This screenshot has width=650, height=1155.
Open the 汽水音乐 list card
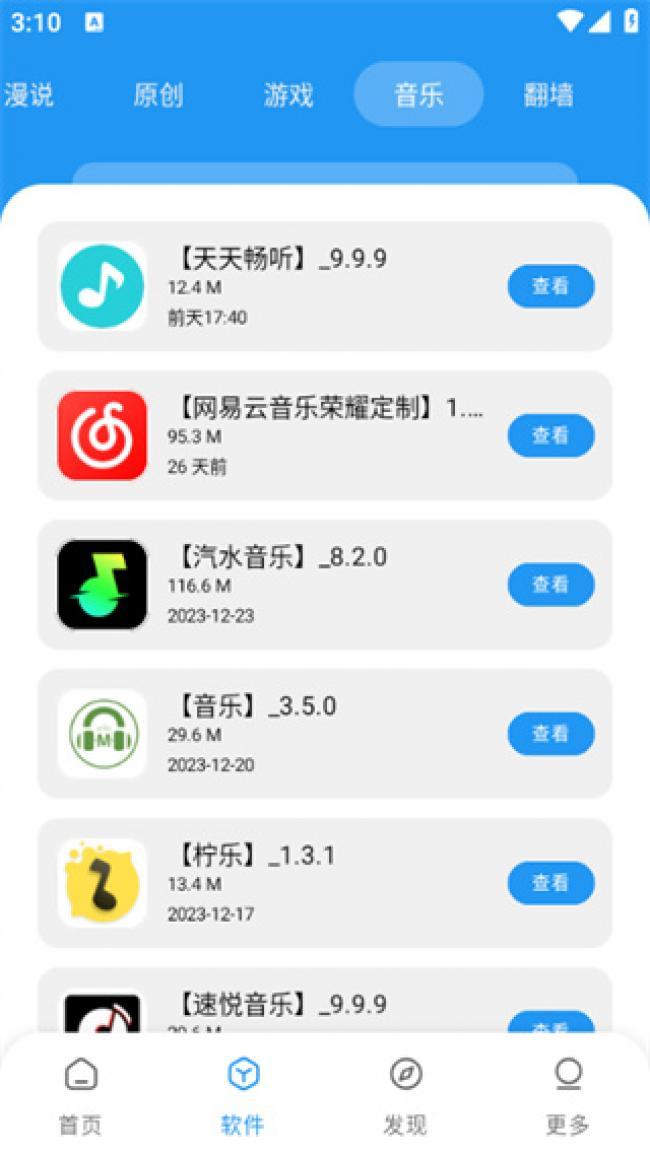click(x=300, y=584)
